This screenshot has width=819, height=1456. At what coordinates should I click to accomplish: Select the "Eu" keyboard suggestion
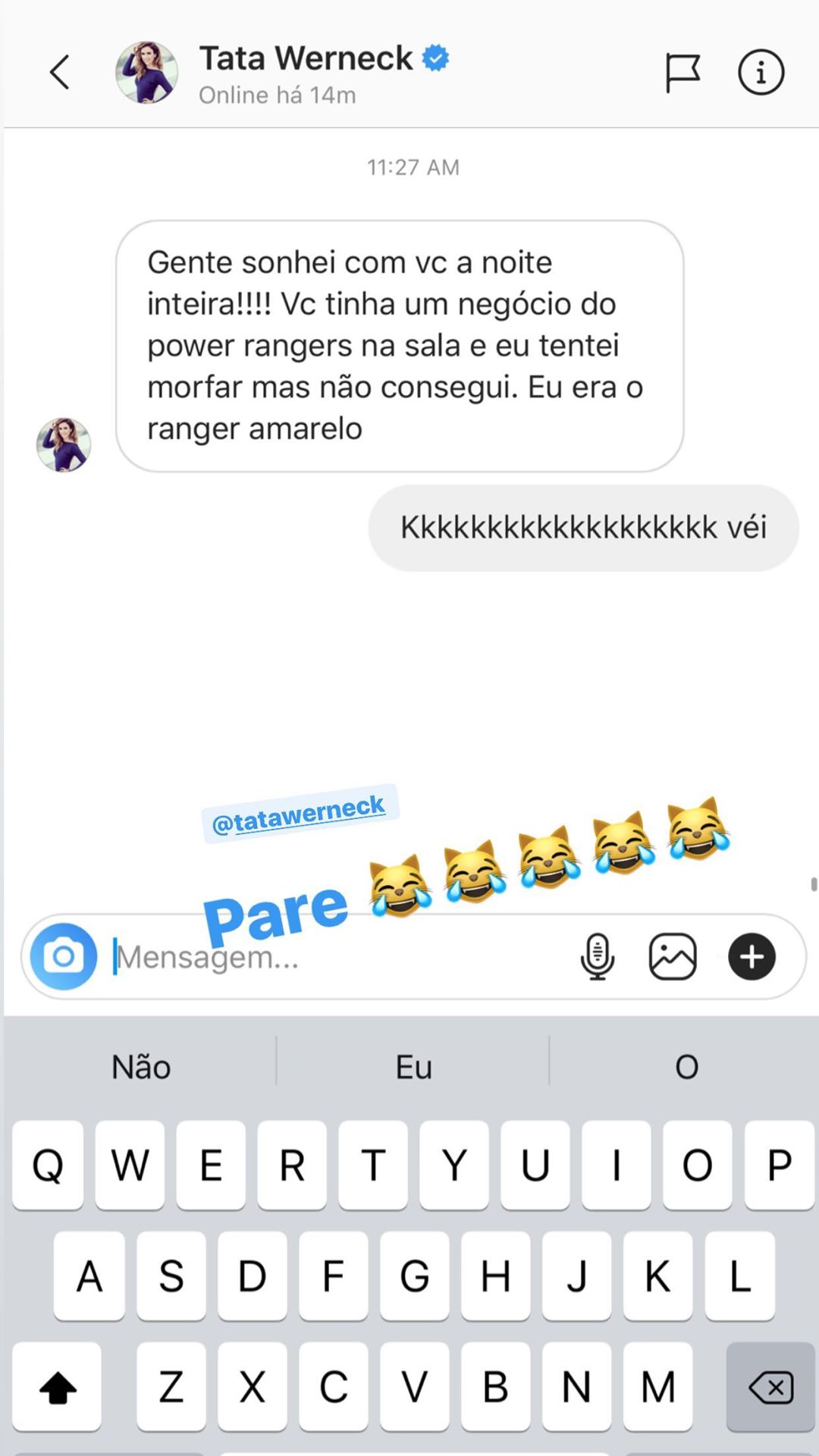tap(413, 1067)
